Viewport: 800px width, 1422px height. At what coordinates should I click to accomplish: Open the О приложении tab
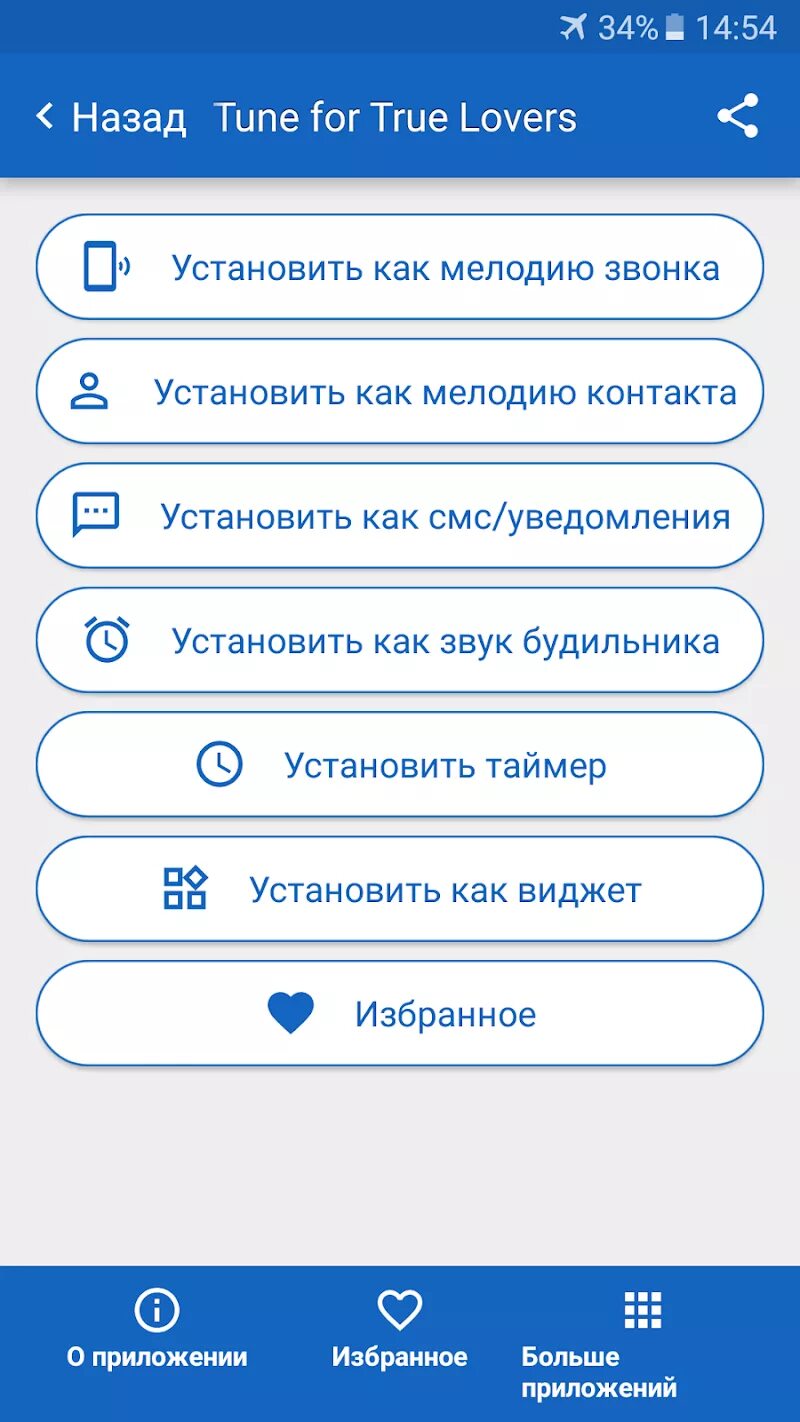157,1330
